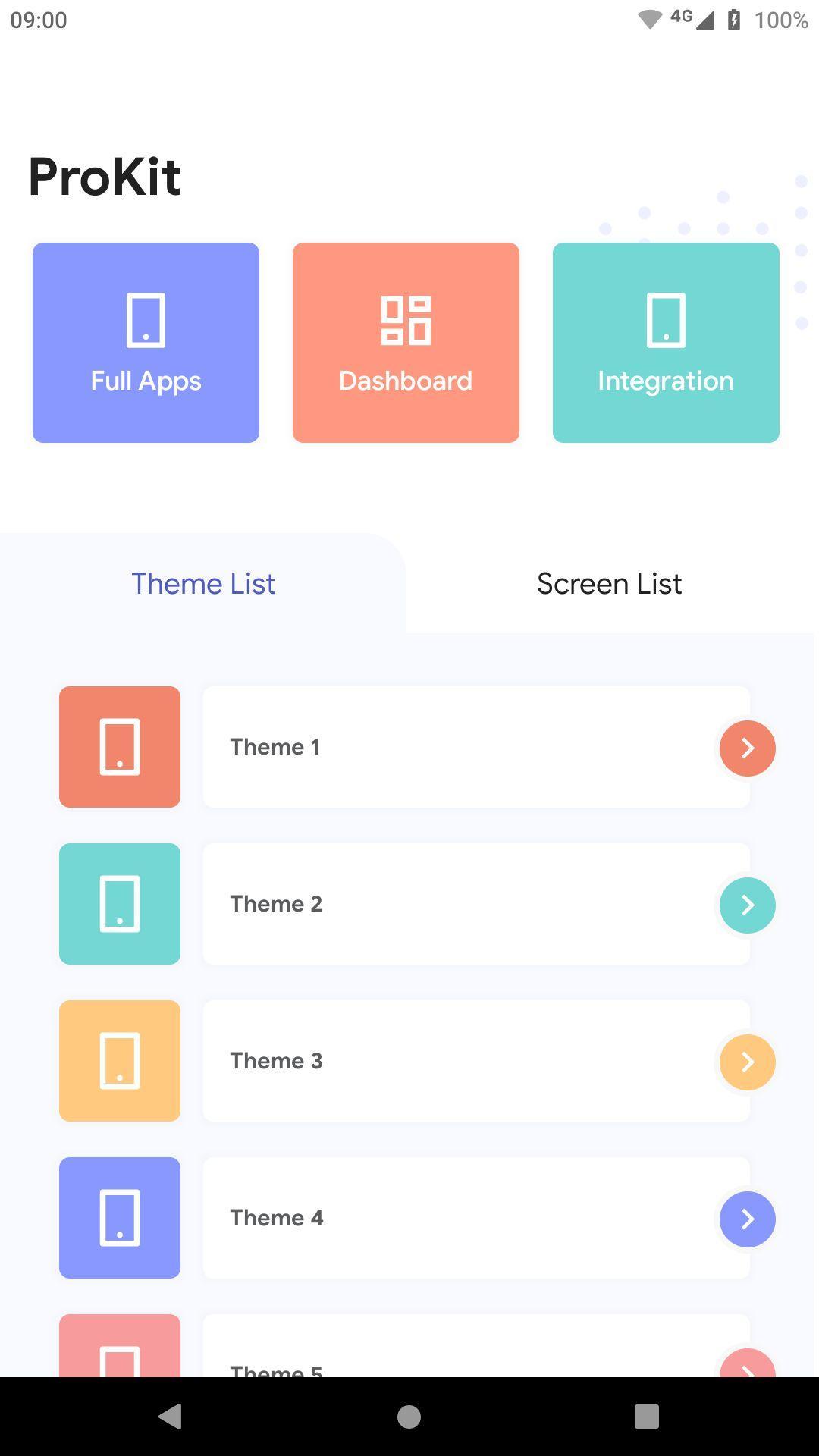Select the Theme List tab
The image size is (819, 1456).
click(x=203, y=583)
